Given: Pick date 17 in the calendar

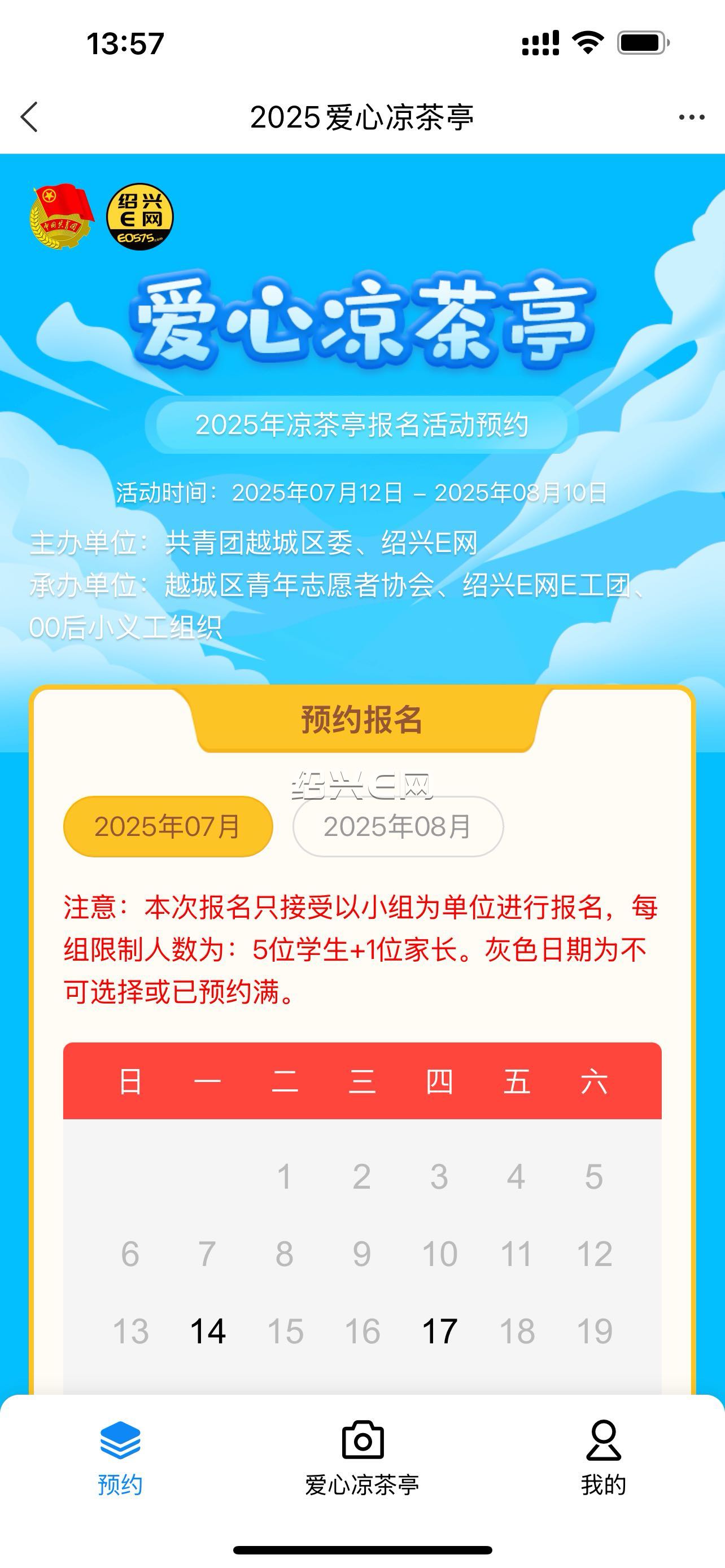Looking at the screenshot, I should tap(439, 1330).
